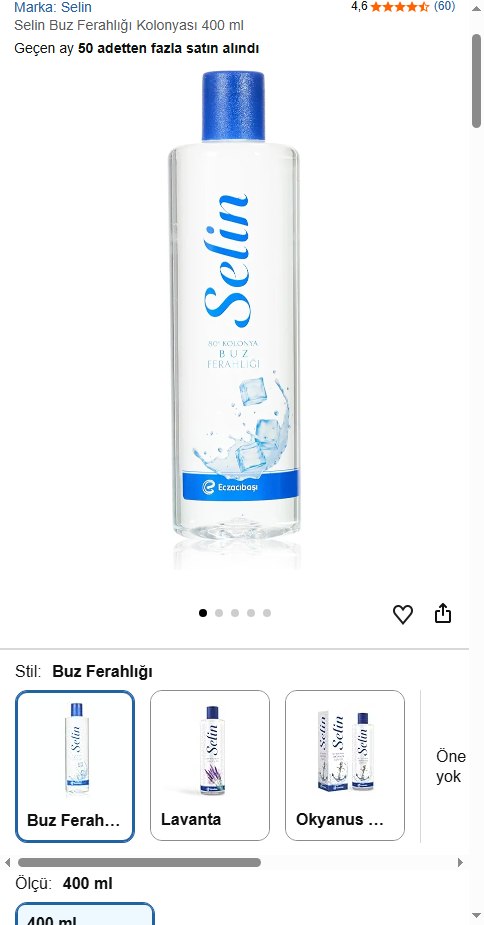Tap down arrow of page scrollbar
484x925 pixels.
point(476,916)
